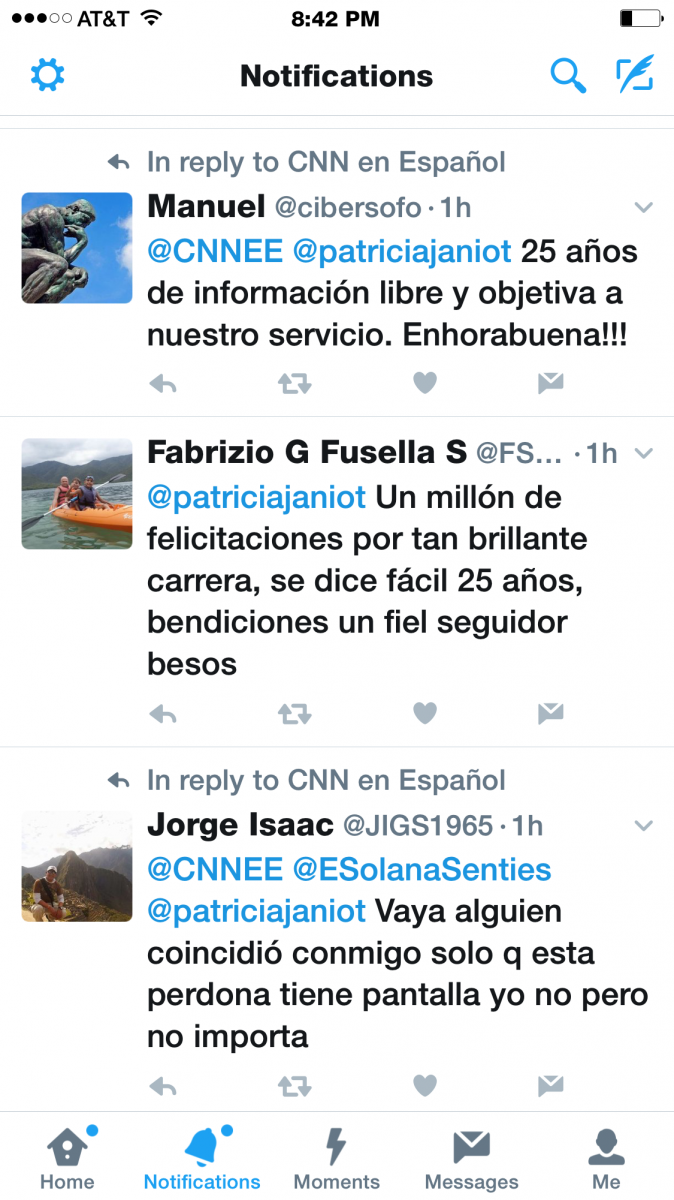Share Jorge Isaac's tweet by message
Screen dimensions: 674x1200
pos(550,1085)
